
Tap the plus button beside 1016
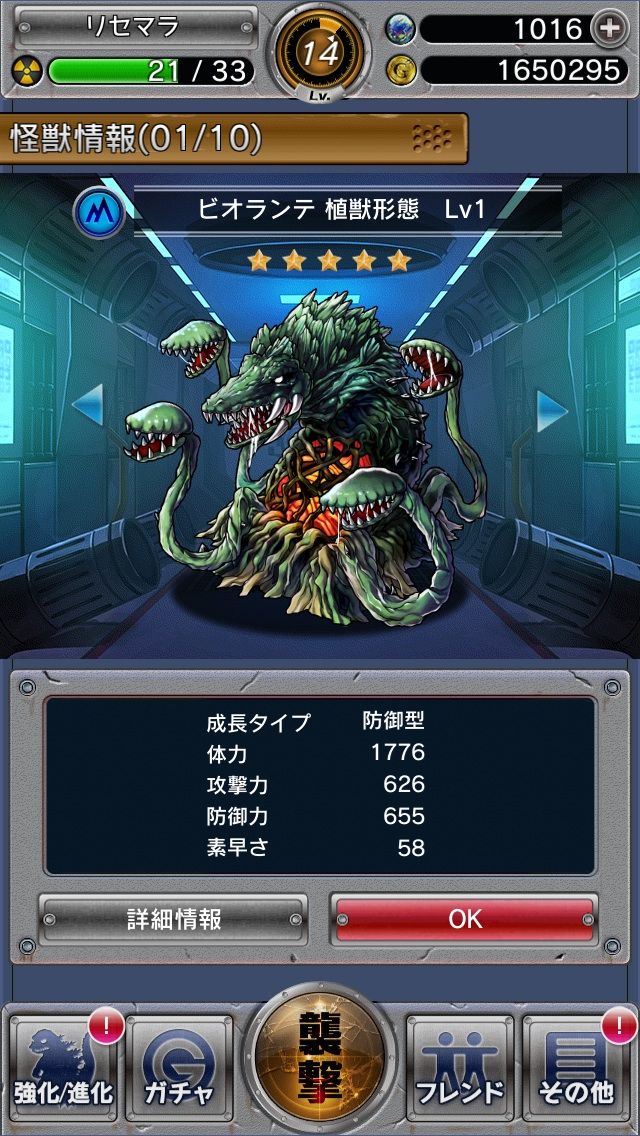(x=610, y=28)
